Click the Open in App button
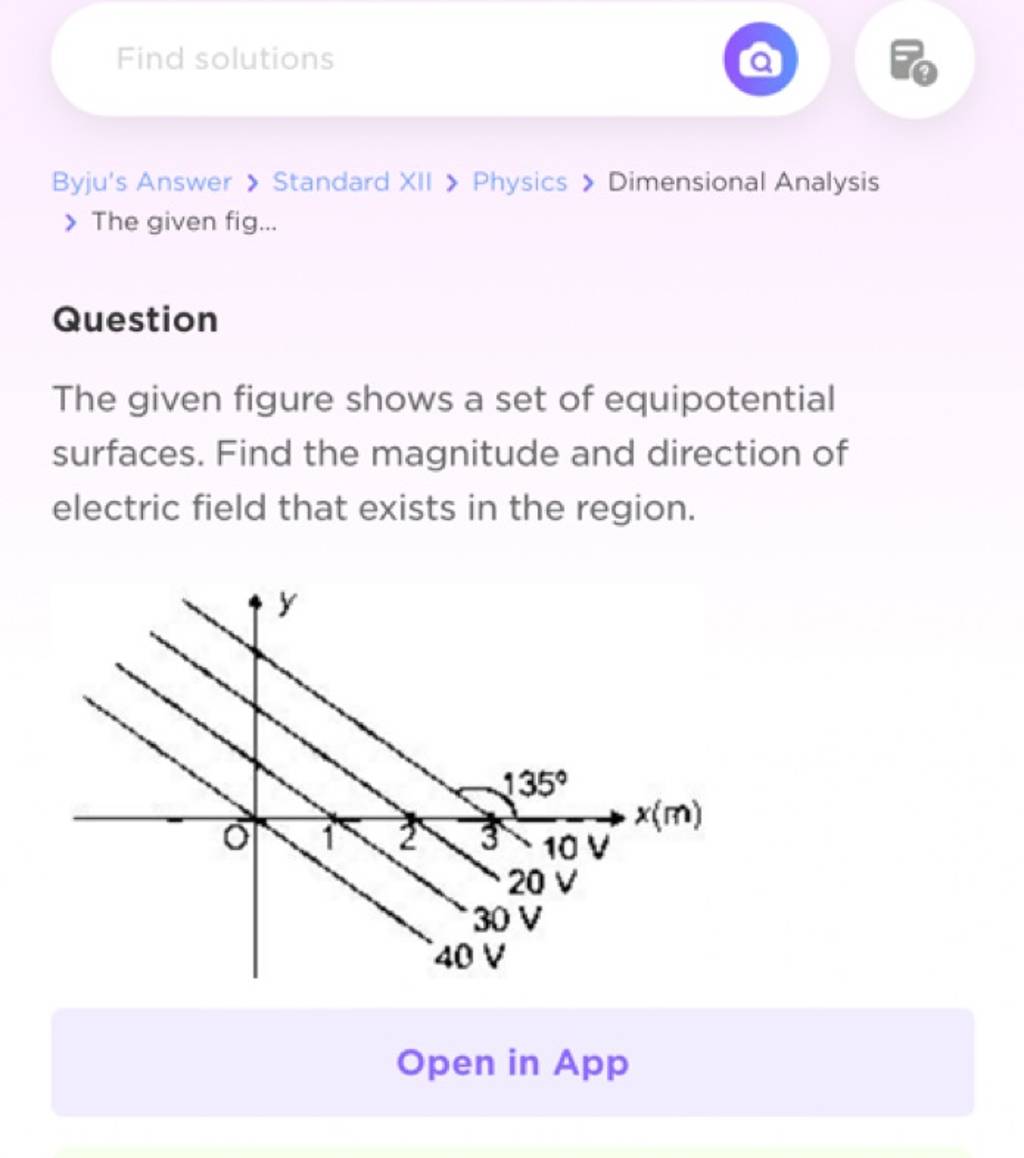 point(512,1063)
